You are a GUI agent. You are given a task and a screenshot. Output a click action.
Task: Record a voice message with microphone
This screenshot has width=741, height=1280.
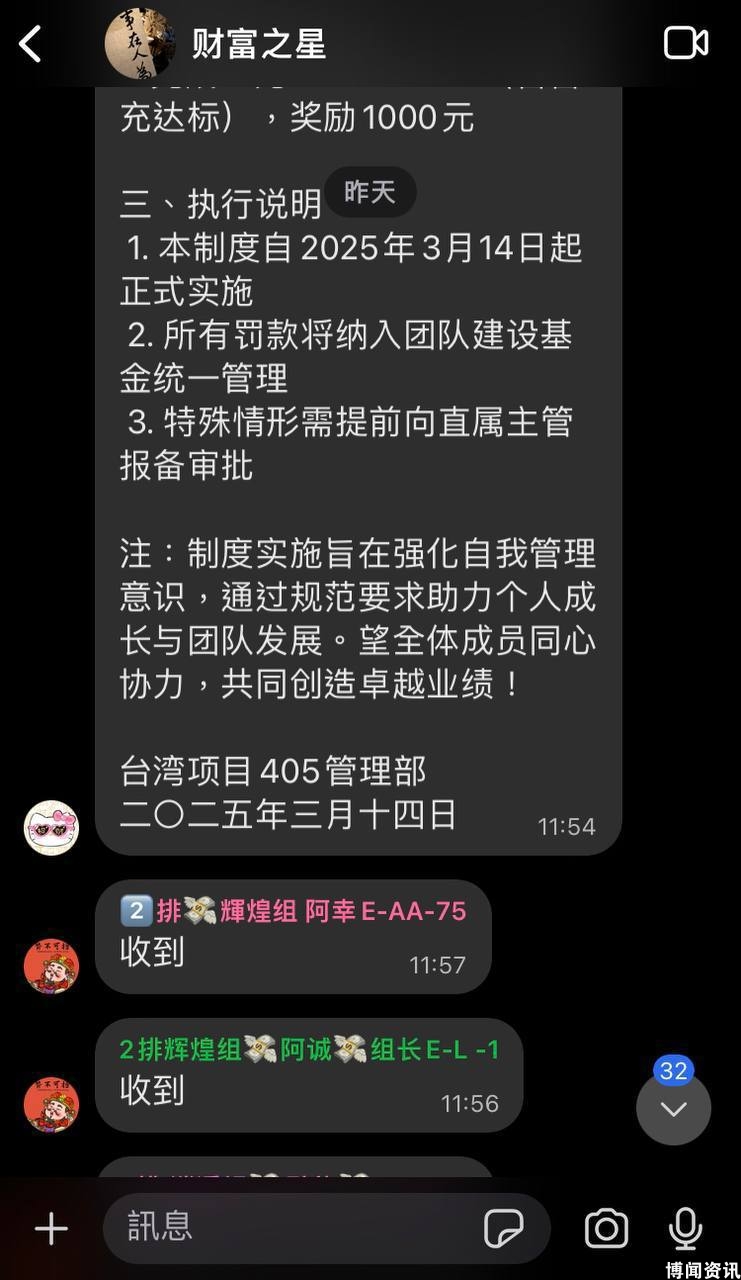pyautogui.click(x=685, y=1229)
